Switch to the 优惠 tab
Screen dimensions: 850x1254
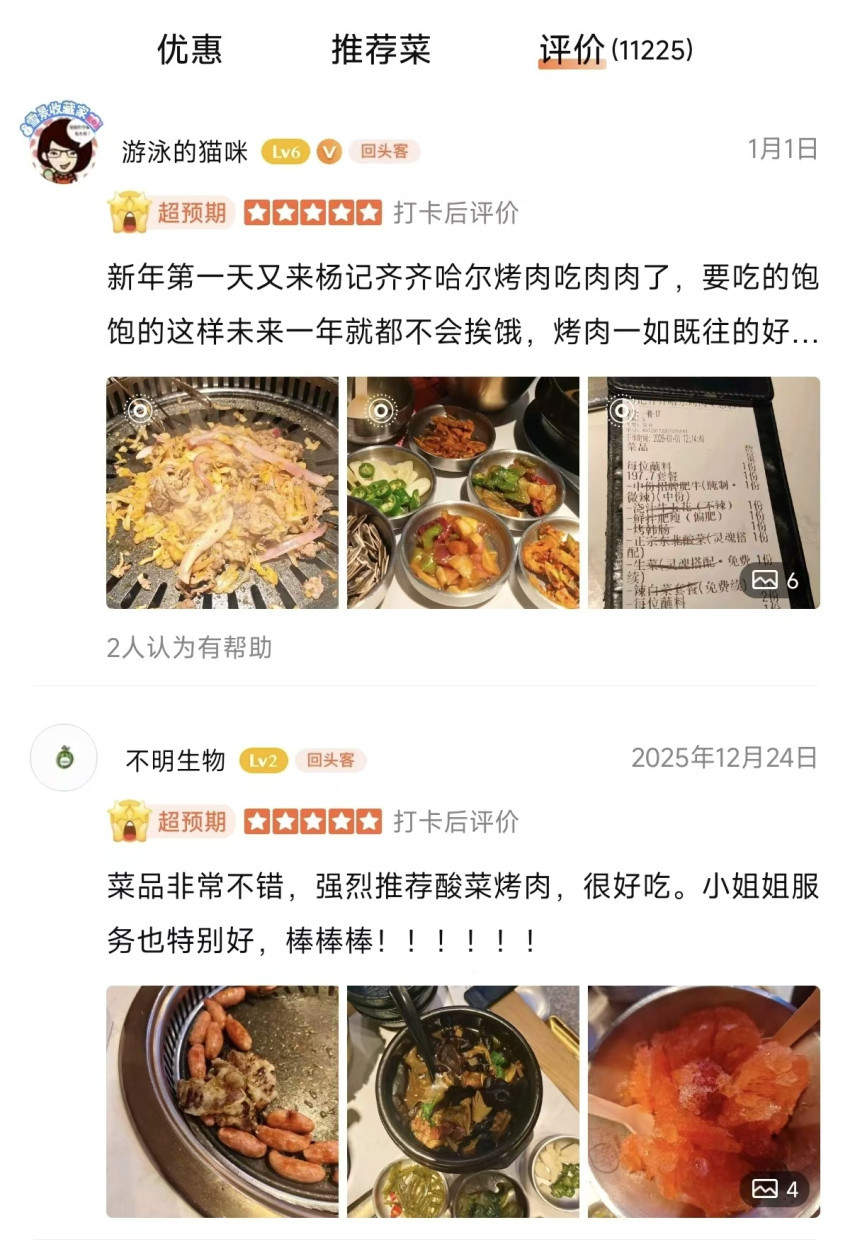point(189,49)
